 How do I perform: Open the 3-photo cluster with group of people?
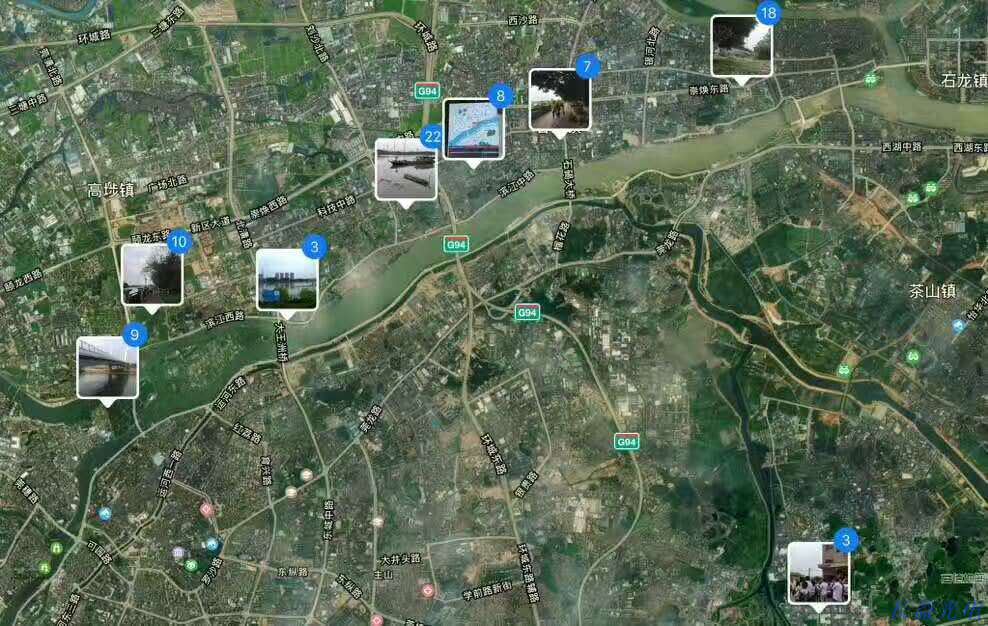point(818,573)
